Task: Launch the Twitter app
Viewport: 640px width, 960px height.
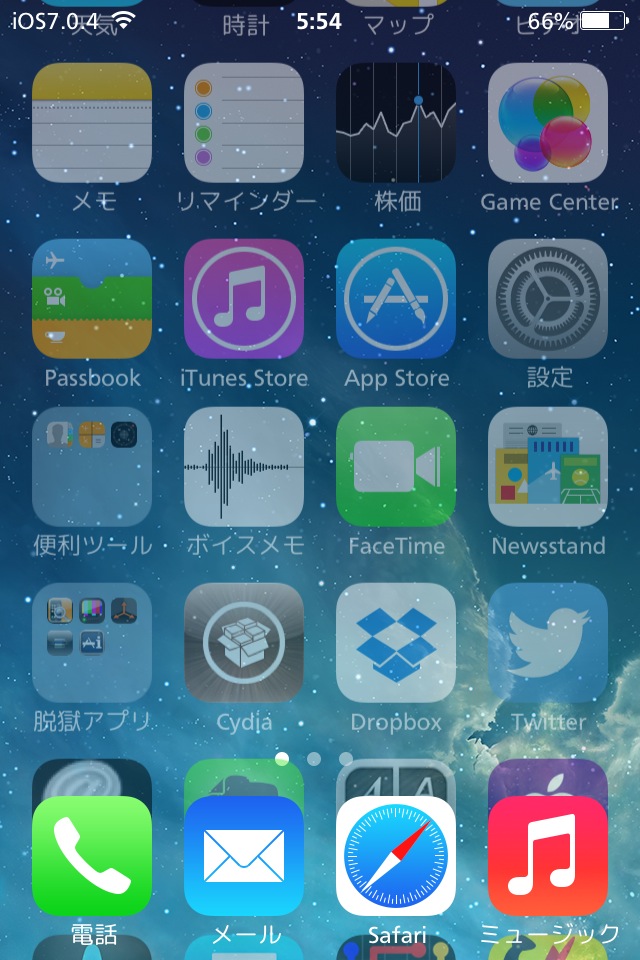Action: tap(548, 643)
